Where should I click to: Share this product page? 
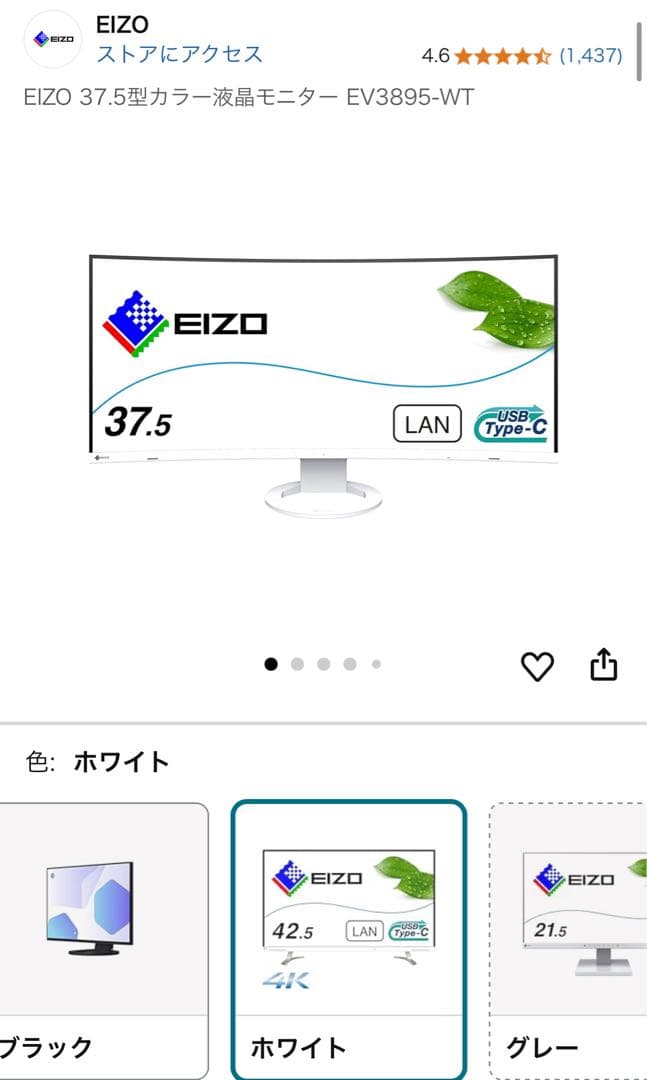[604, 665]
